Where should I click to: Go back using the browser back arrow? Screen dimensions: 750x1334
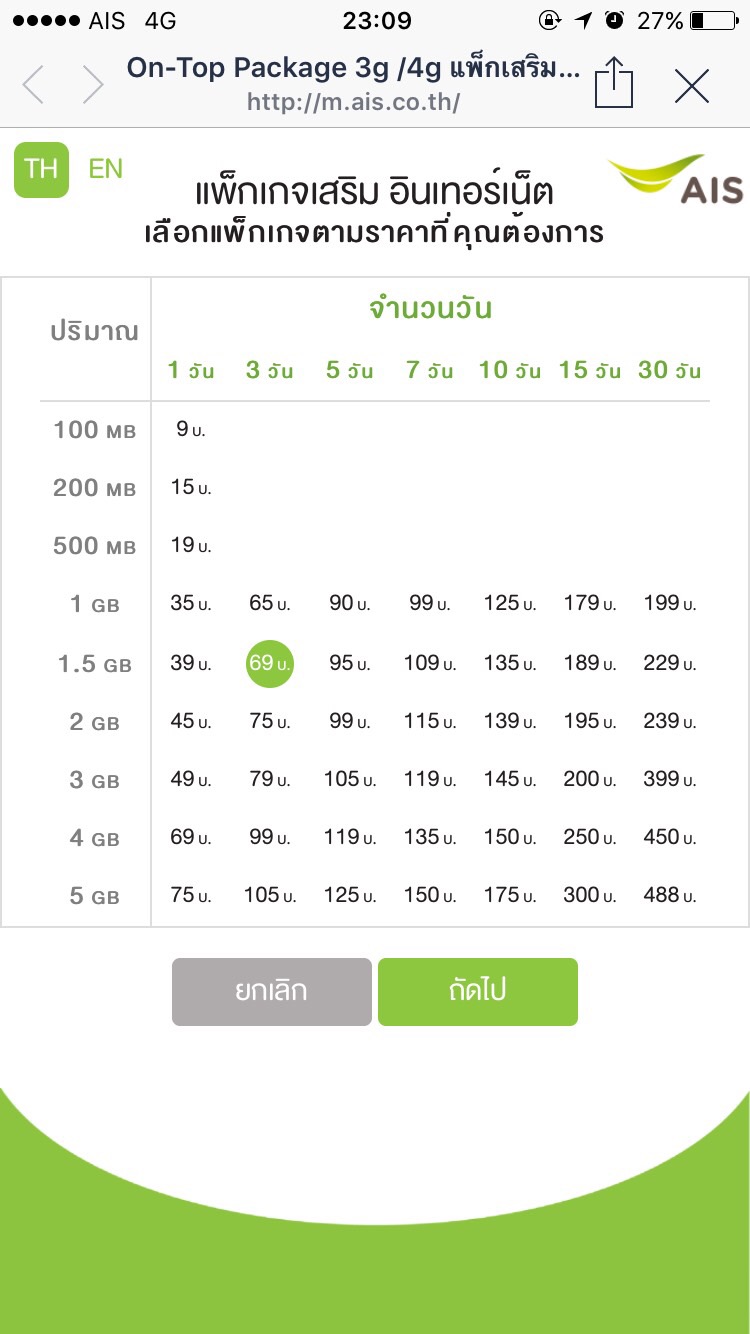point(33,85)
